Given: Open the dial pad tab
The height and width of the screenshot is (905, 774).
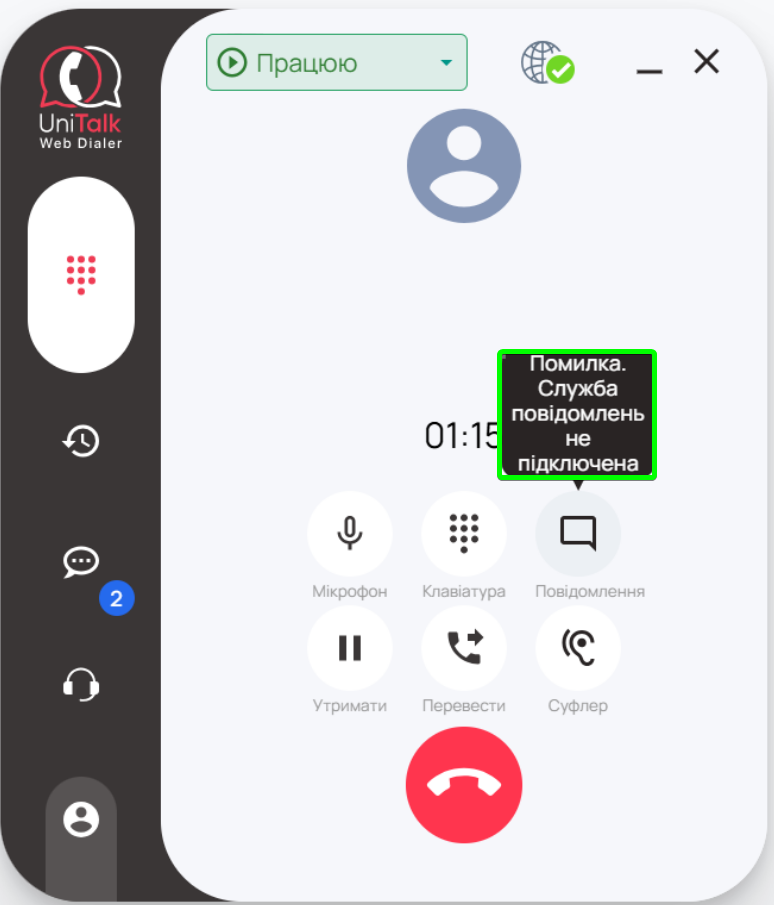Looking at the screenshot, I should point(81,274).
